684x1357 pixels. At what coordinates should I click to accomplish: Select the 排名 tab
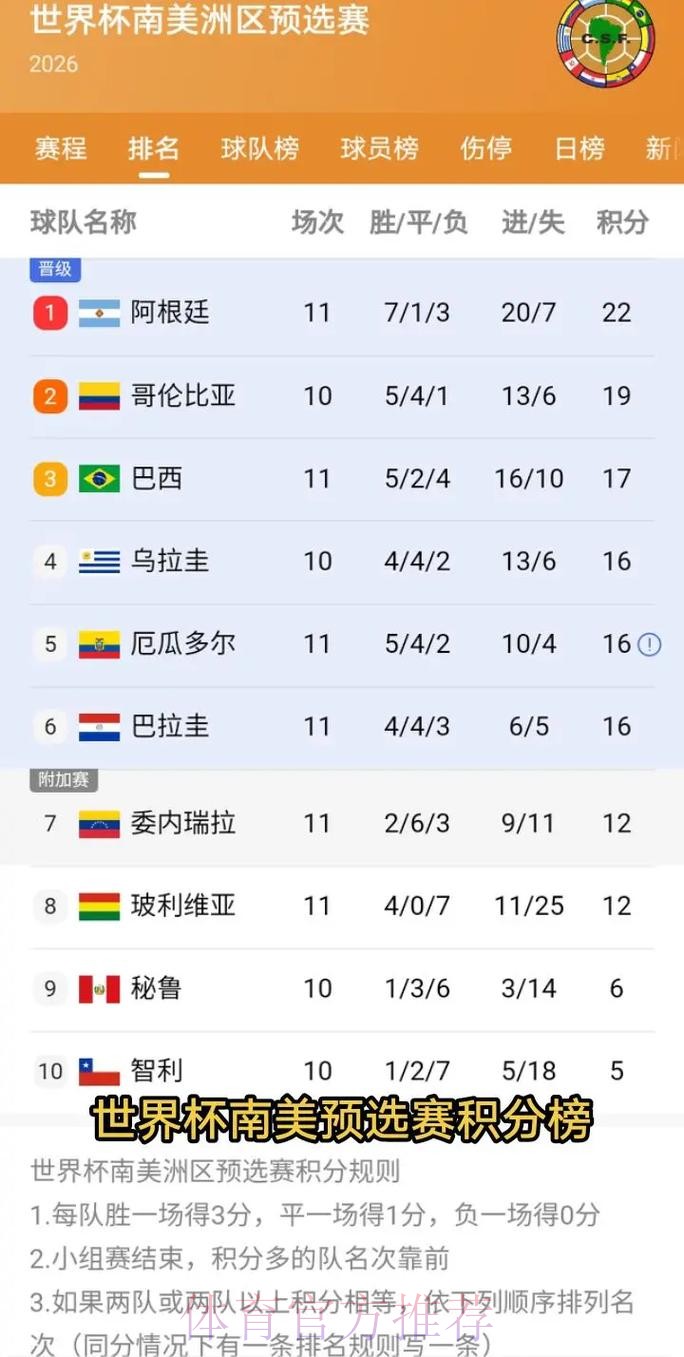154,149
